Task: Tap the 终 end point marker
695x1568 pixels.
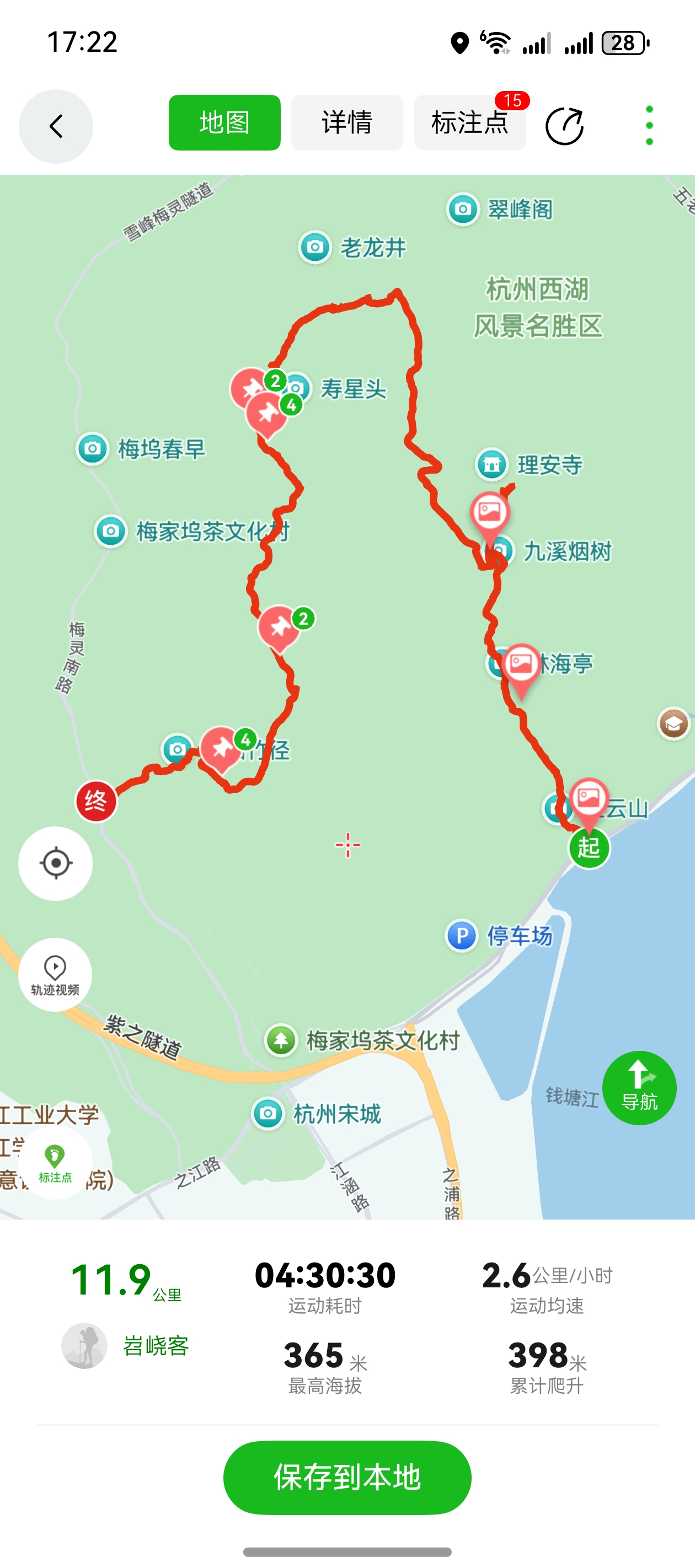Action: 95,801
